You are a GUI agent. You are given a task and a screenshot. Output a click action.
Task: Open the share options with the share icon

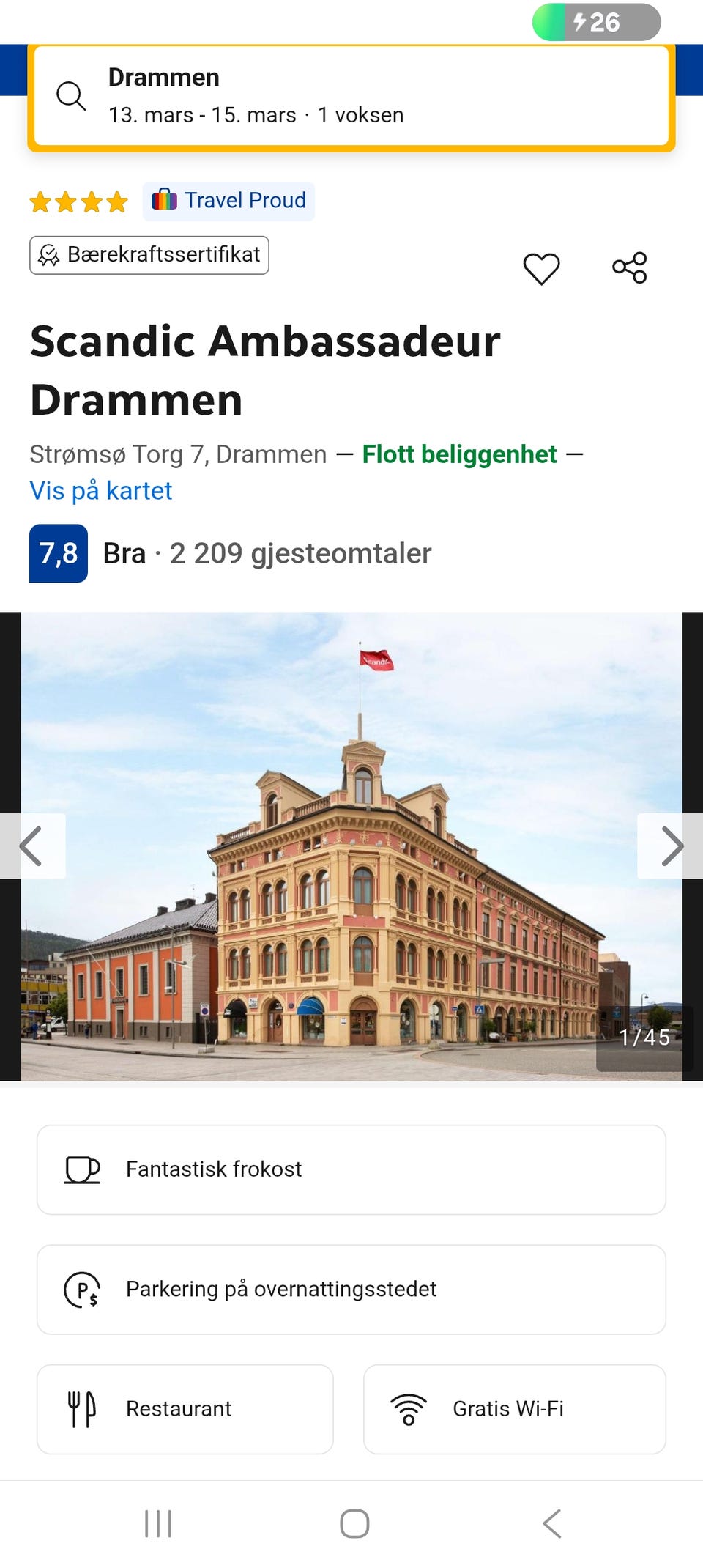(630, 268)
